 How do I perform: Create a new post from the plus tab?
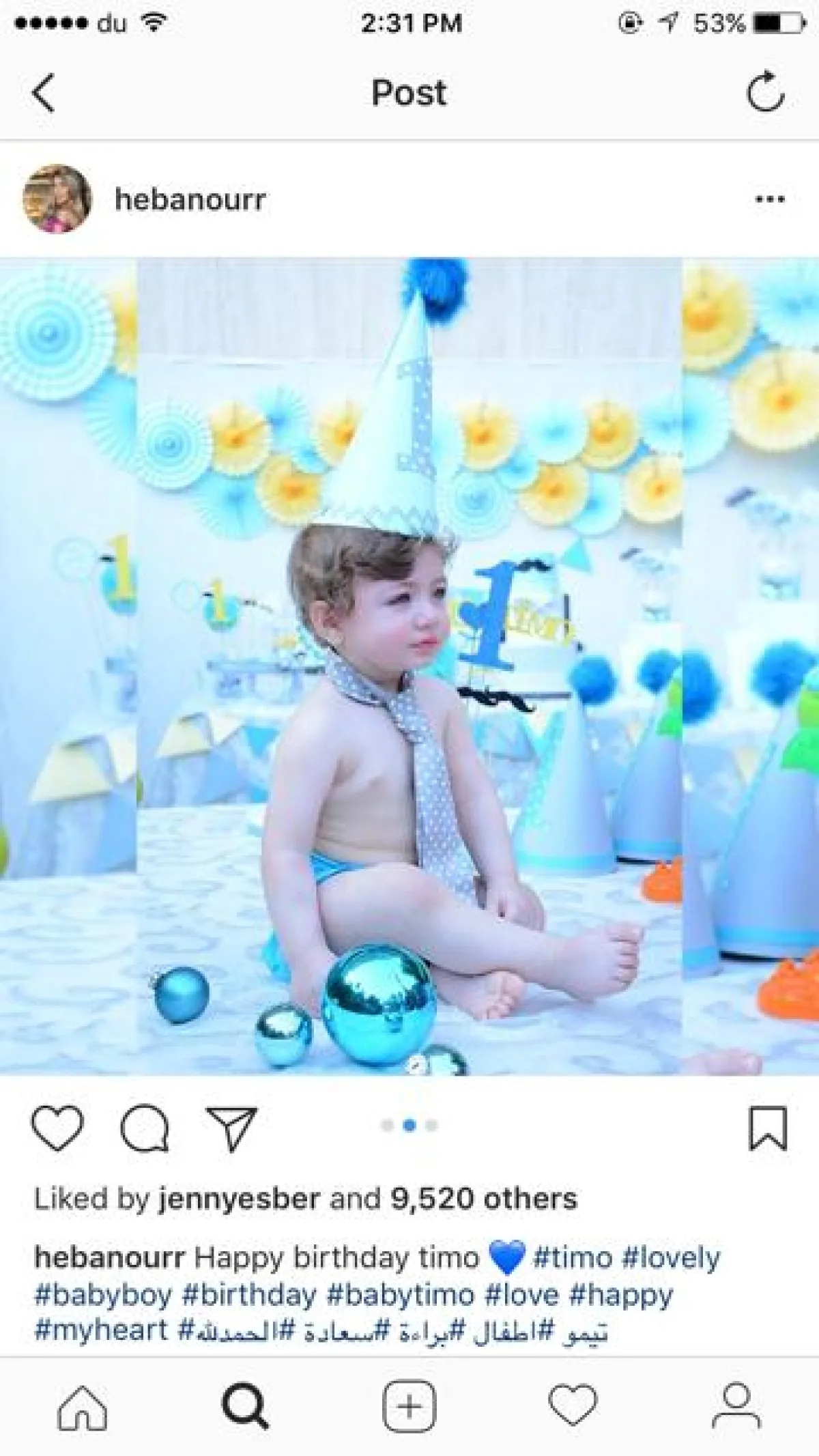point(409,1407)
